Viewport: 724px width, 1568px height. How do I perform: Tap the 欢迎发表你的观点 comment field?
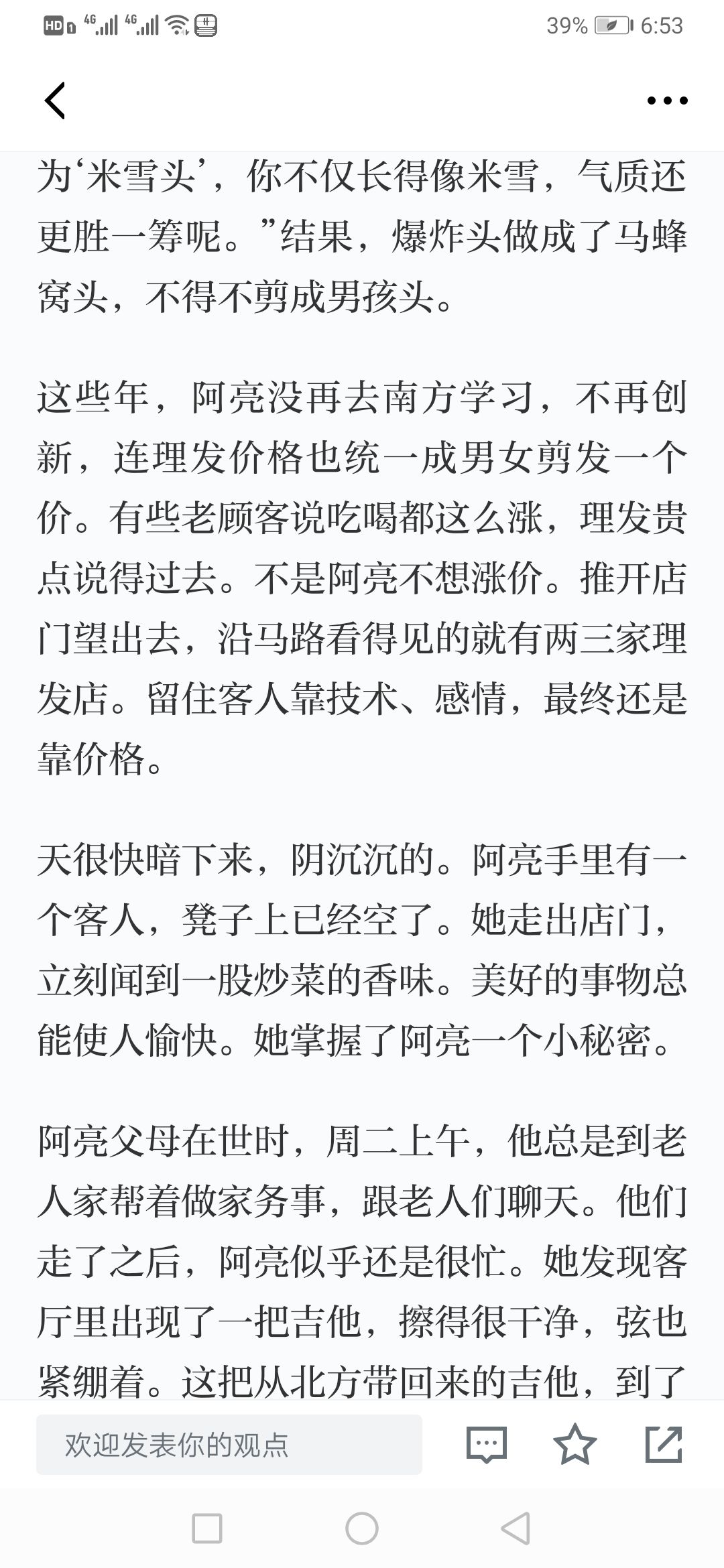click(x=229, y=1445)
